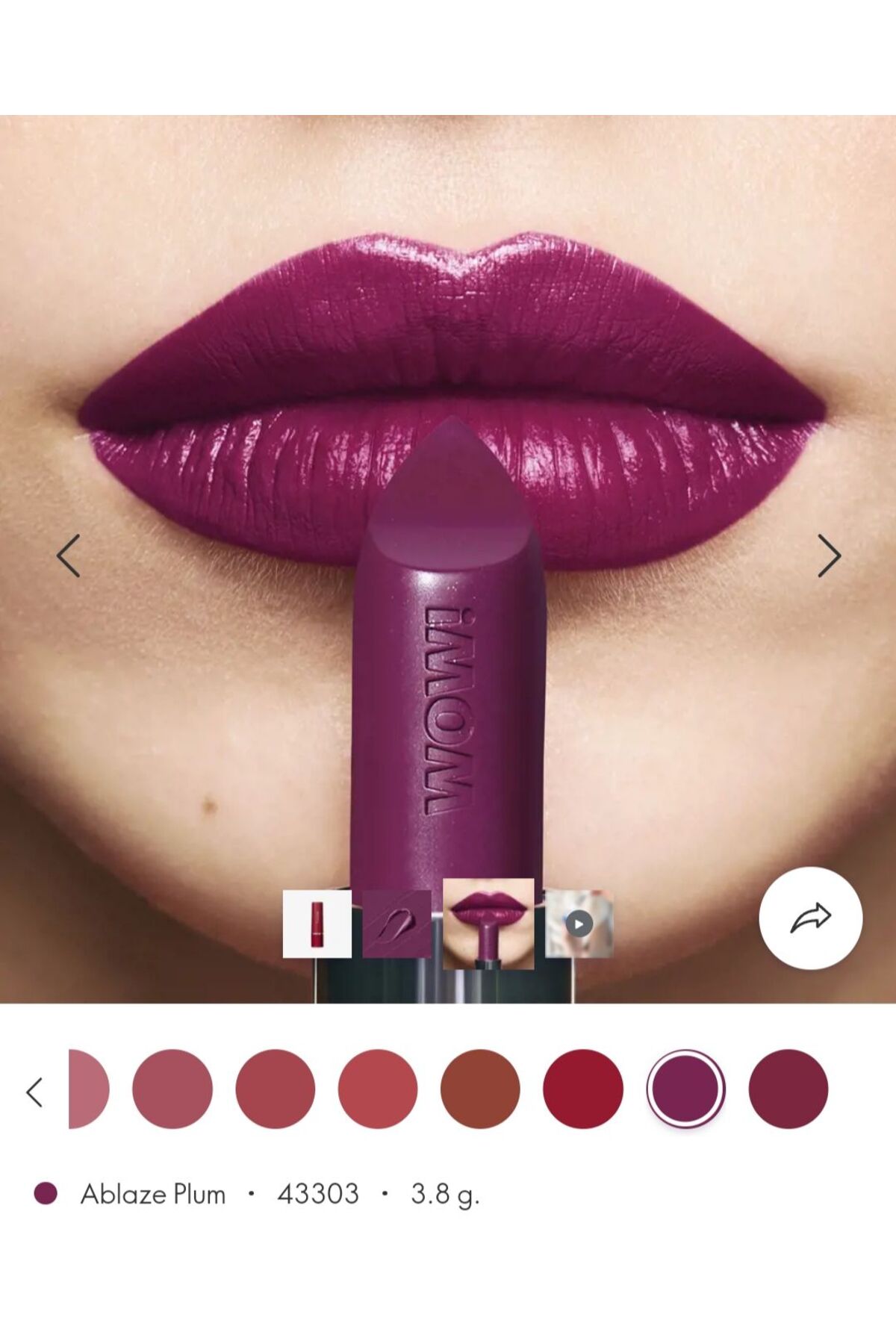Go to the previous product image

[69, 556]
